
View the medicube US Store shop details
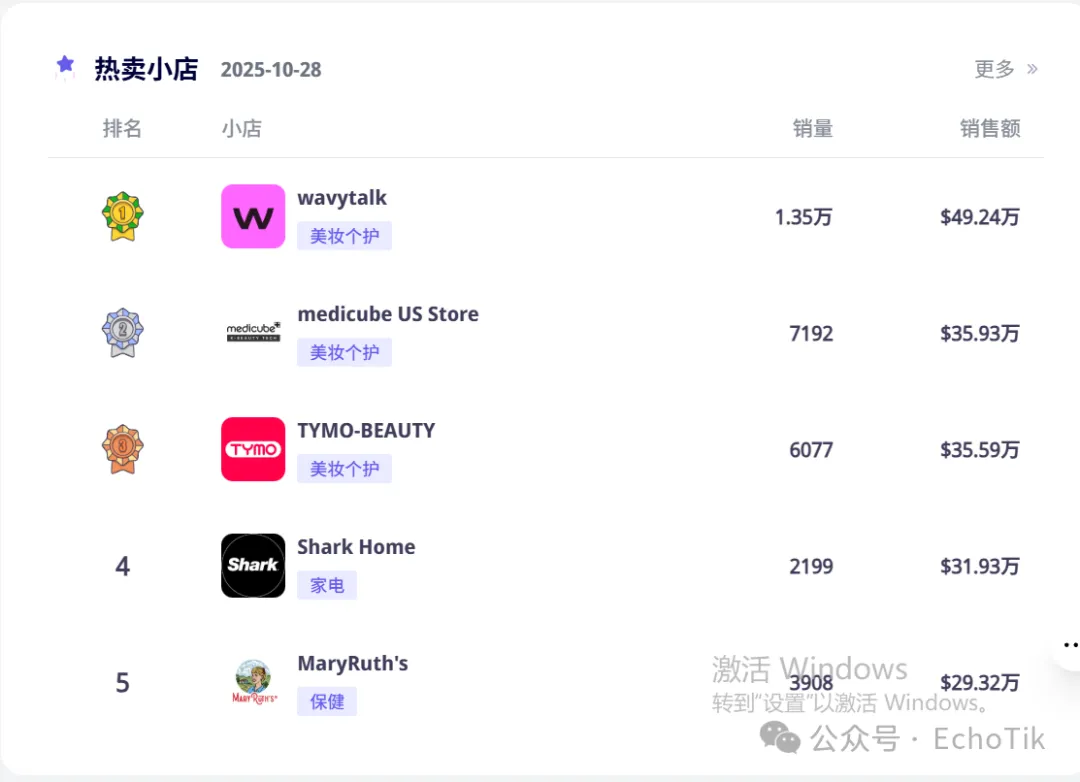387,314
